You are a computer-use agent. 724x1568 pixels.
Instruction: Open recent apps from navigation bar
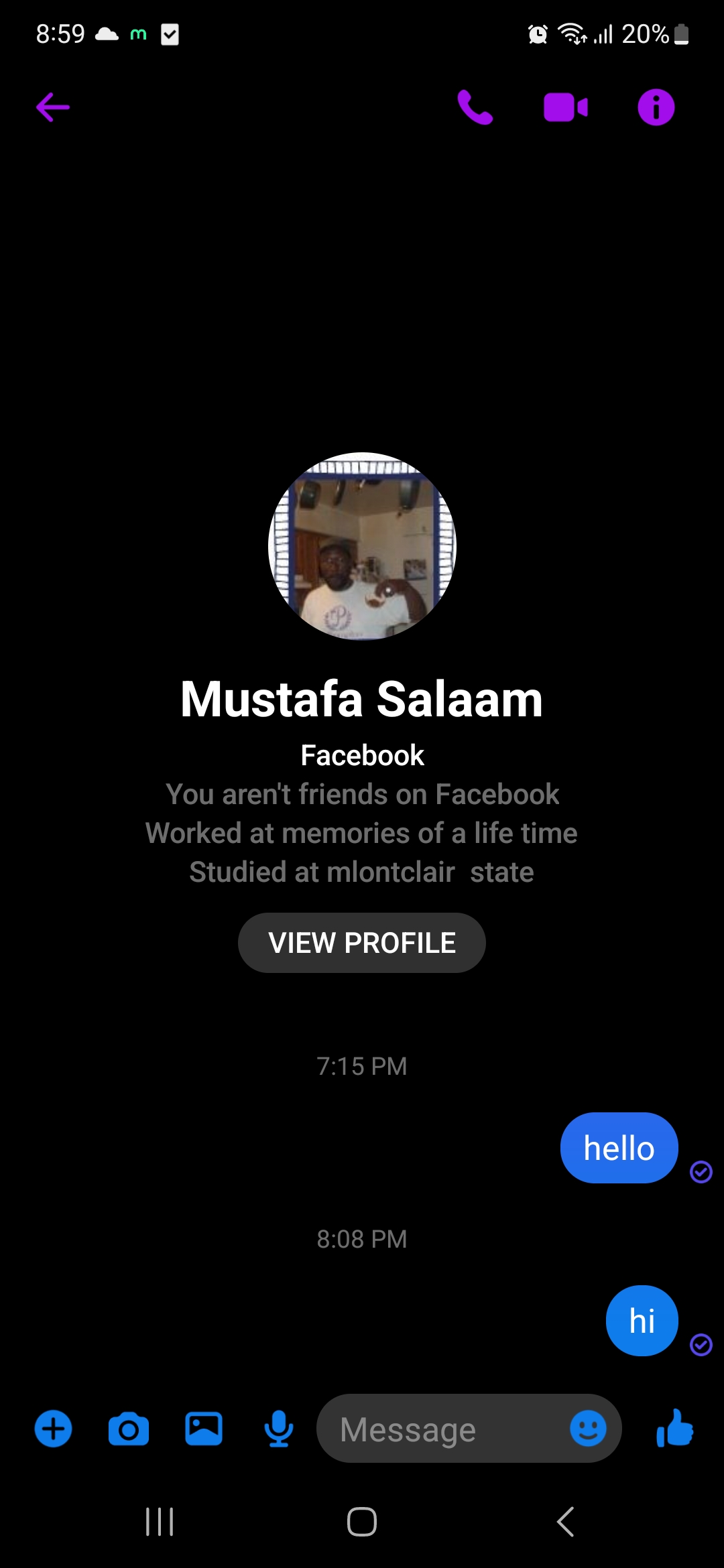(x=160, y=1522)
